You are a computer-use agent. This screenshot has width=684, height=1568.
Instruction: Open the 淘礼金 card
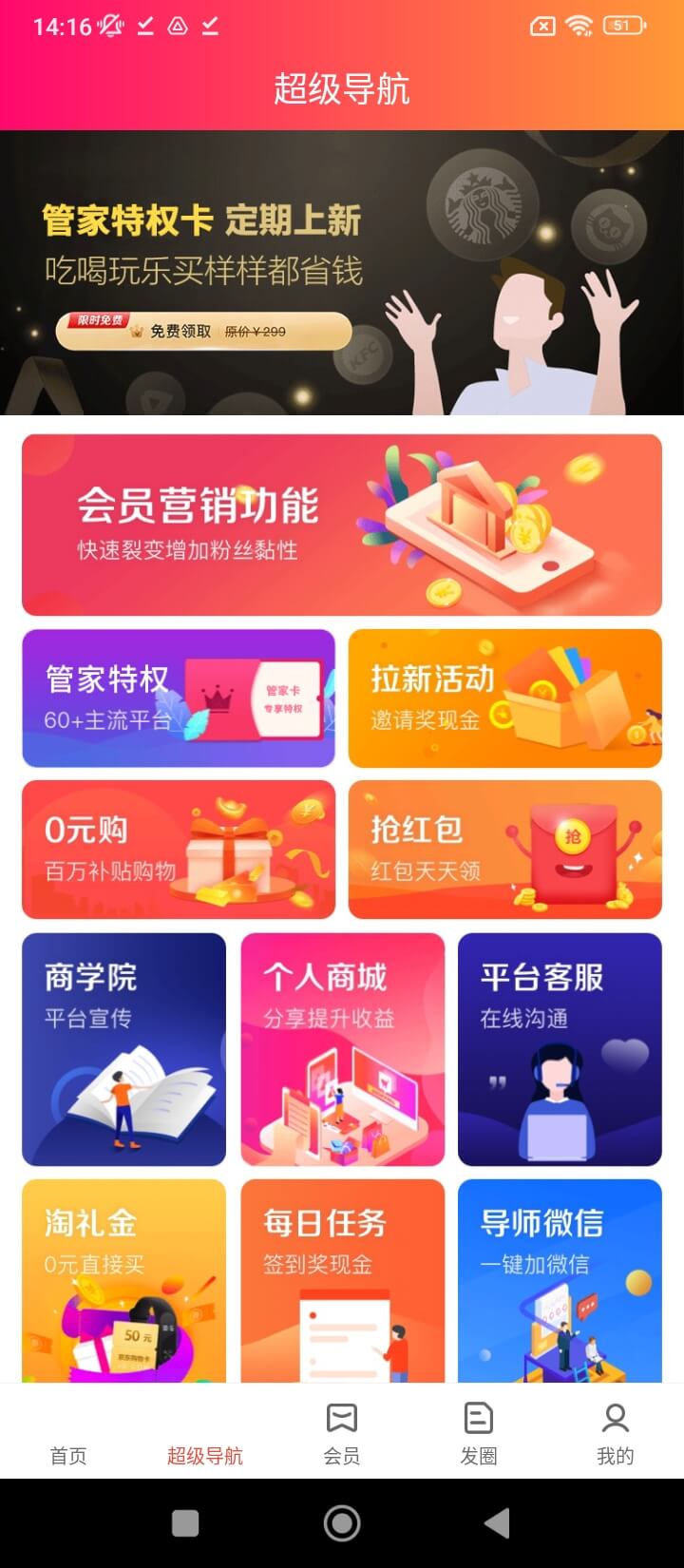(123, 1281)
